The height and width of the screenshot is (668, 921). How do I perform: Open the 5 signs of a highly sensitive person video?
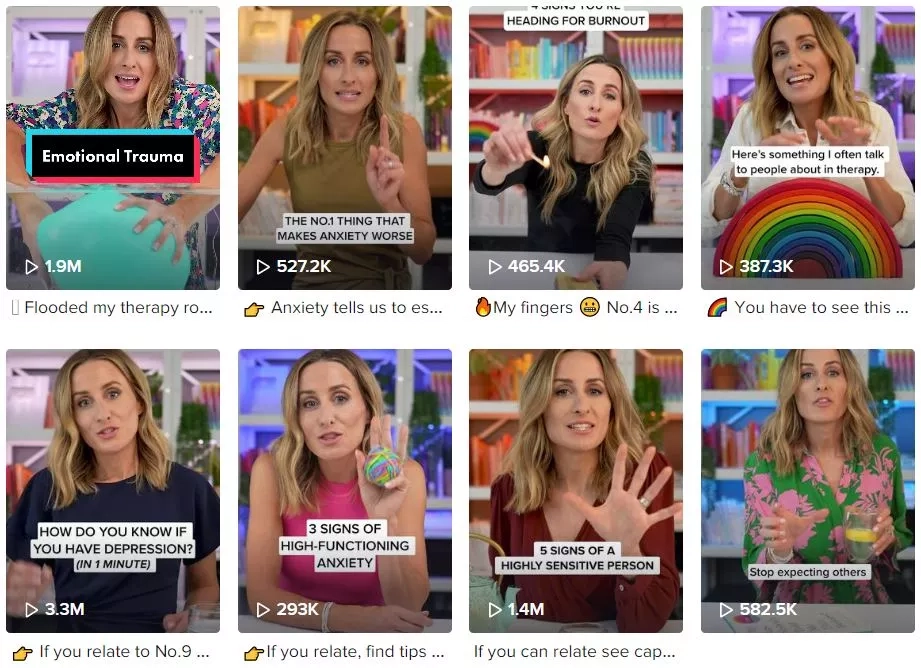tap(576, 490)
